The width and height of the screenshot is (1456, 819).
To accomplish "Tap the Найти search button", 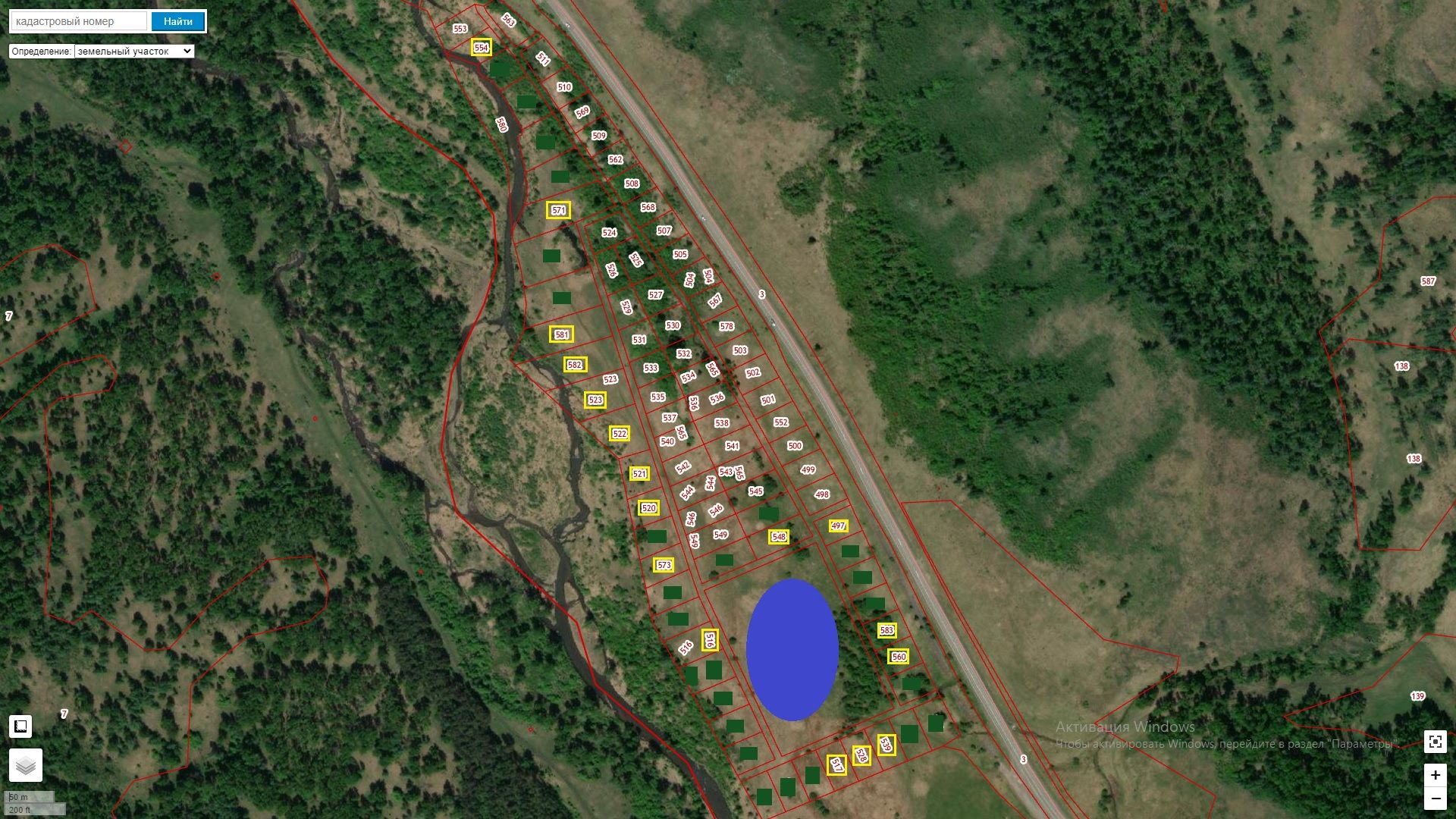I will (x=177, y=21).
